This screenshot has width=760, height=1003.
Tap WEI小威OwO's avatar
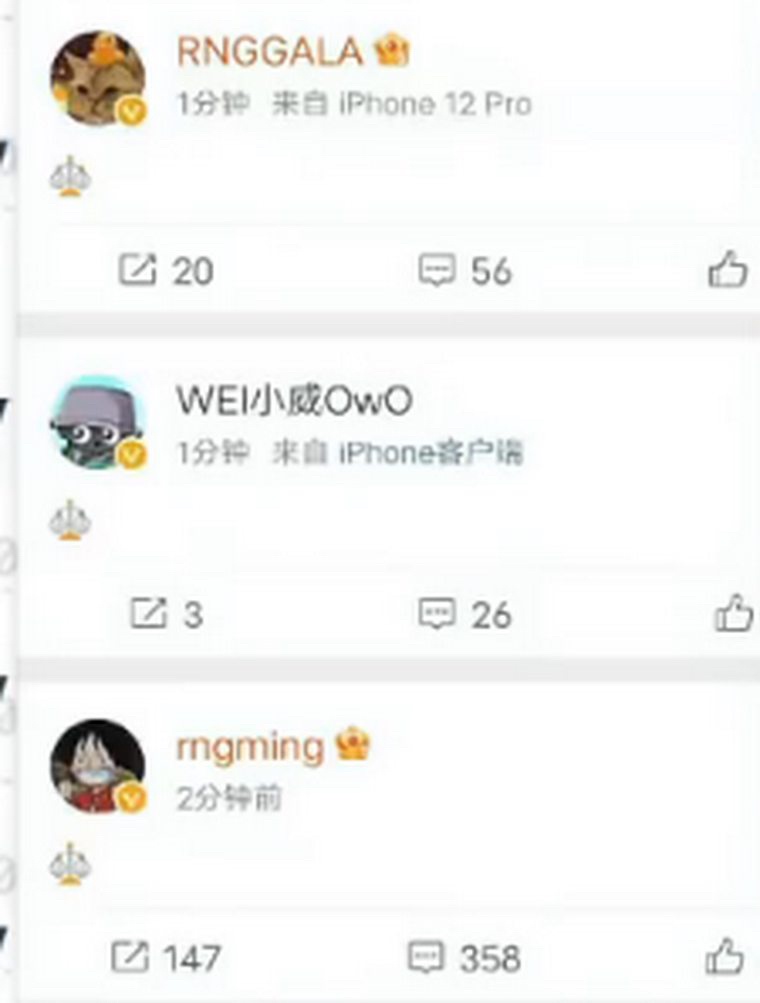(x=97, y=423)
